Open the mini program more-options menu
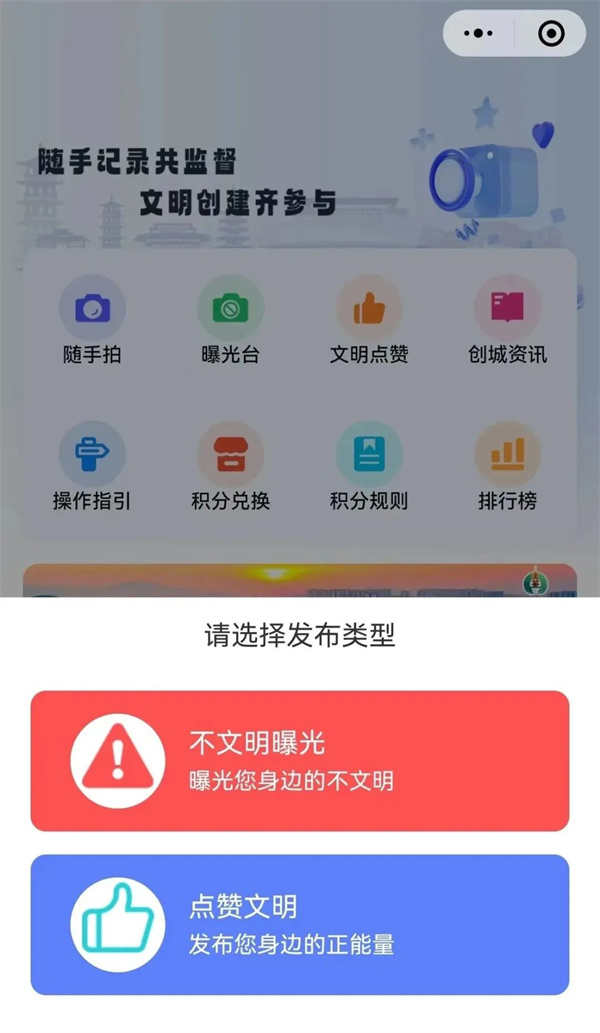 480,33
